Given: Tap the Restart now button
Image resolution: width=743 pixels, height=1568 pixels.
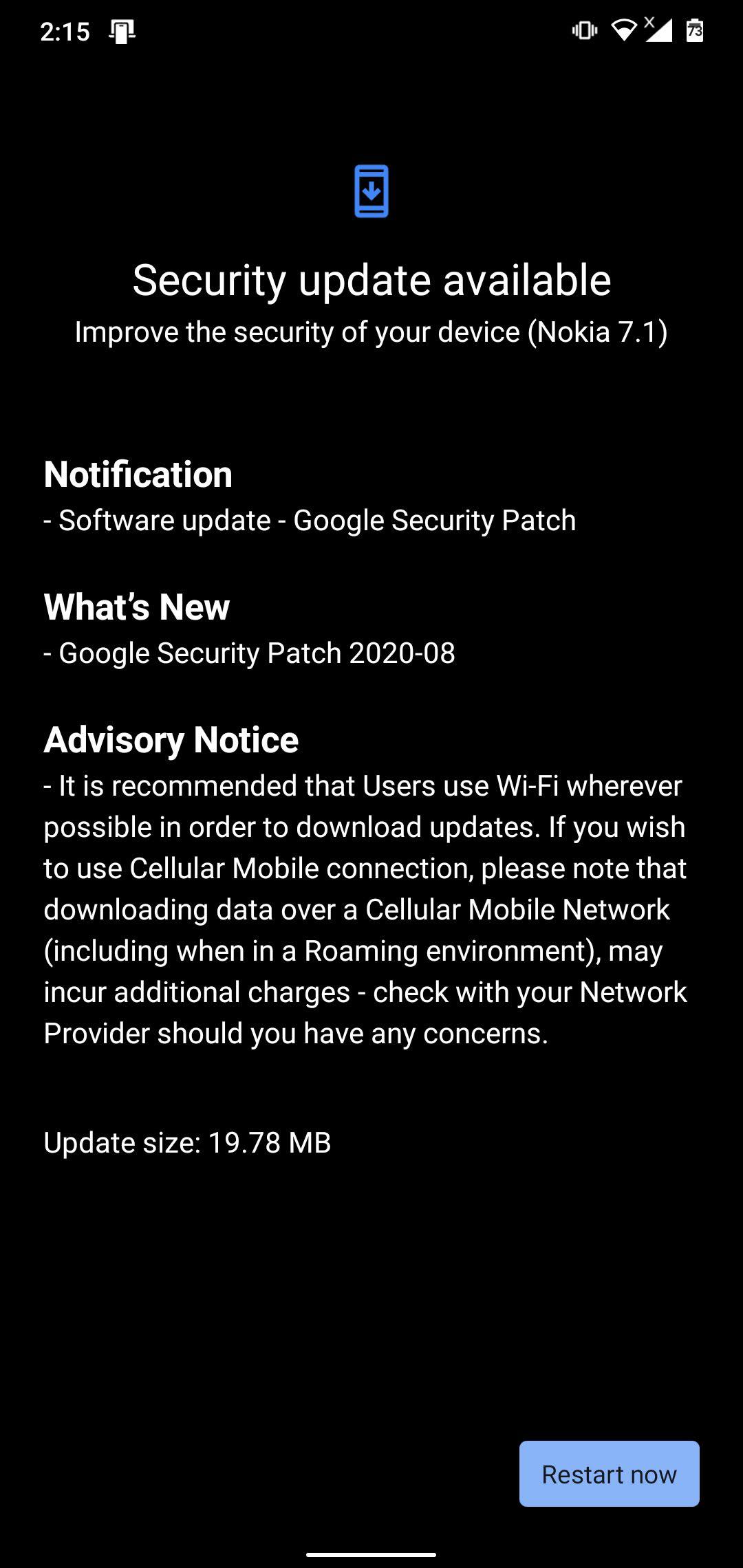Looking at the screenshot, I should 609,1474.
